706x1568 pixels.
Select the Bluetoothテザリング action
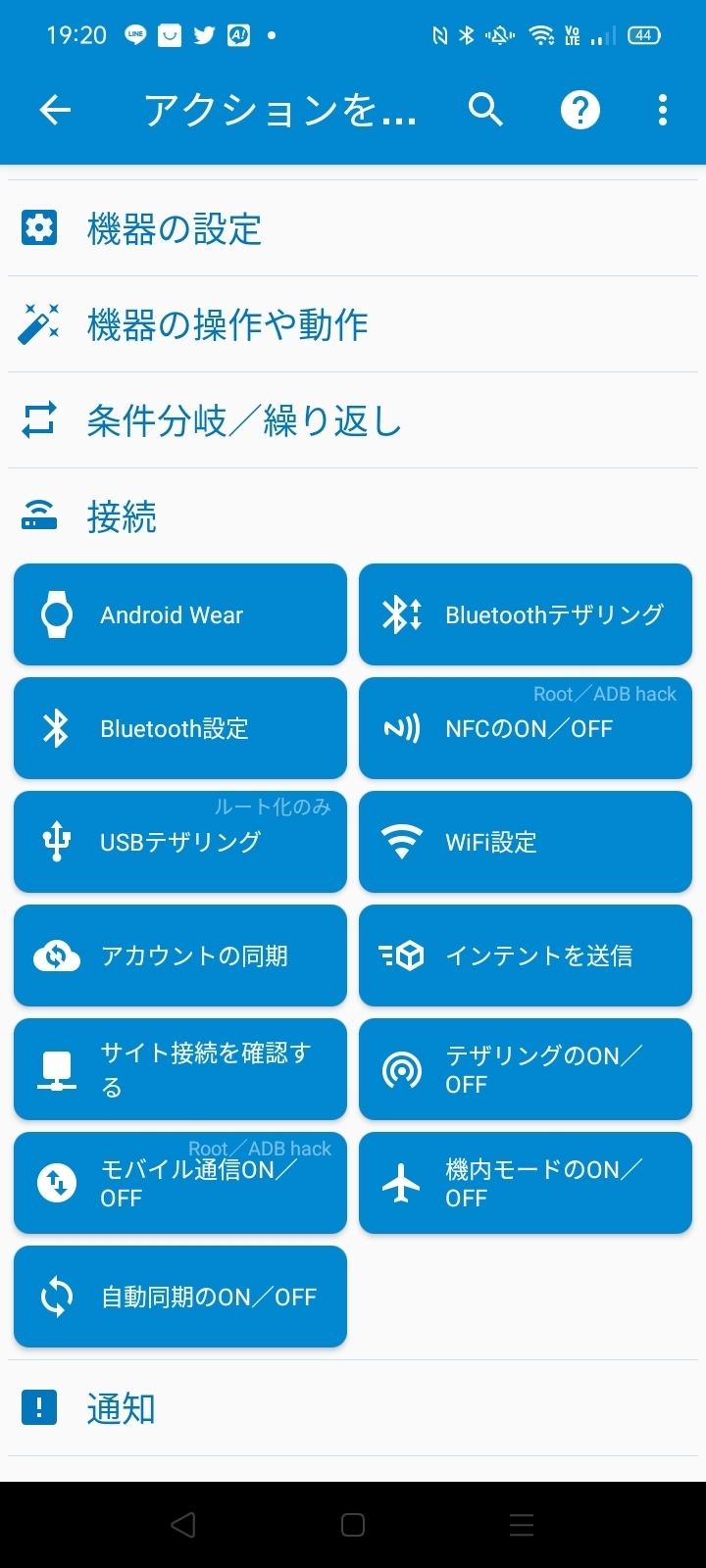click(x=526, y=614)
